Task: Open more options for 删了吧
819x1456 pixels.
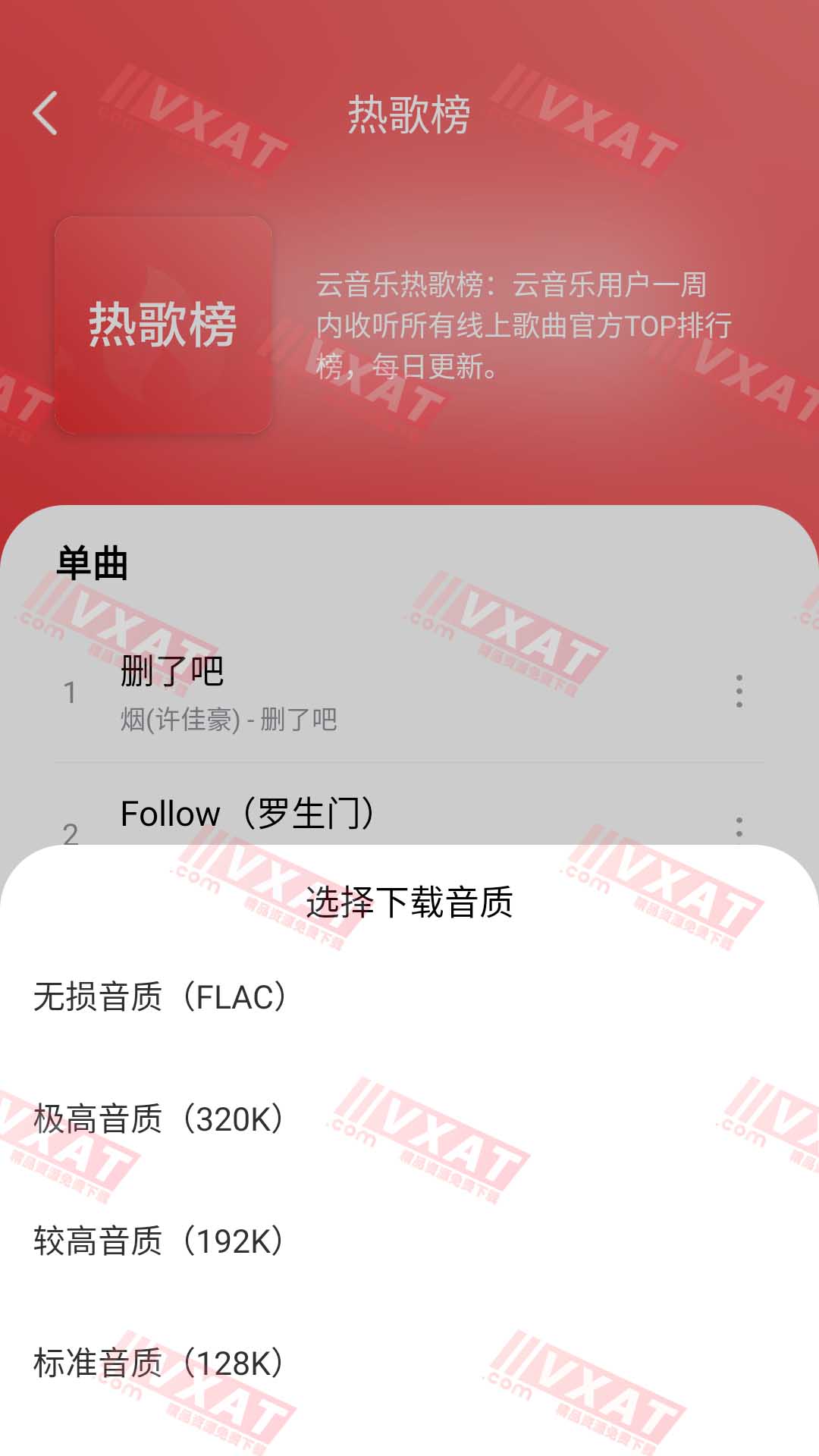Action: 739,691
